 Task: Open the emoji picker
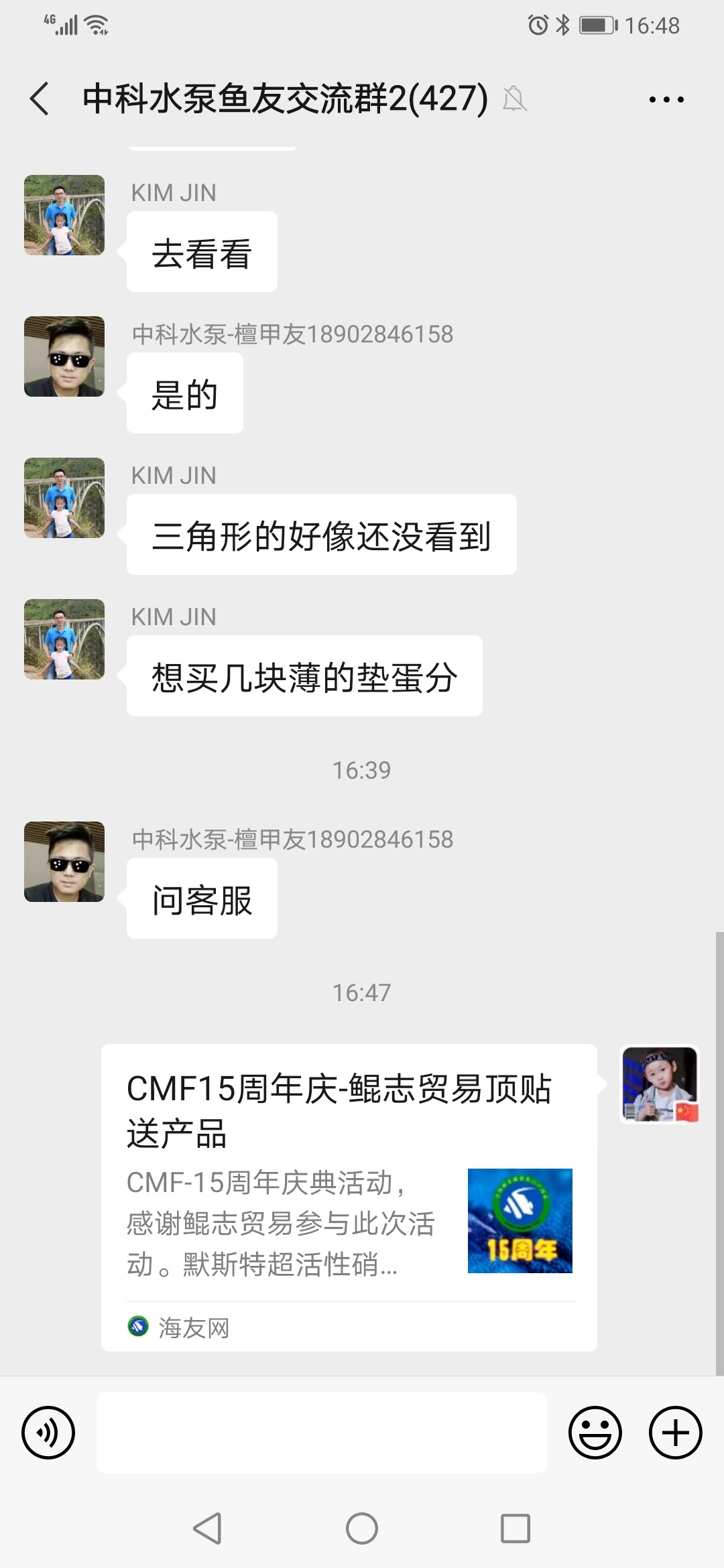[x=595, y=1433]
